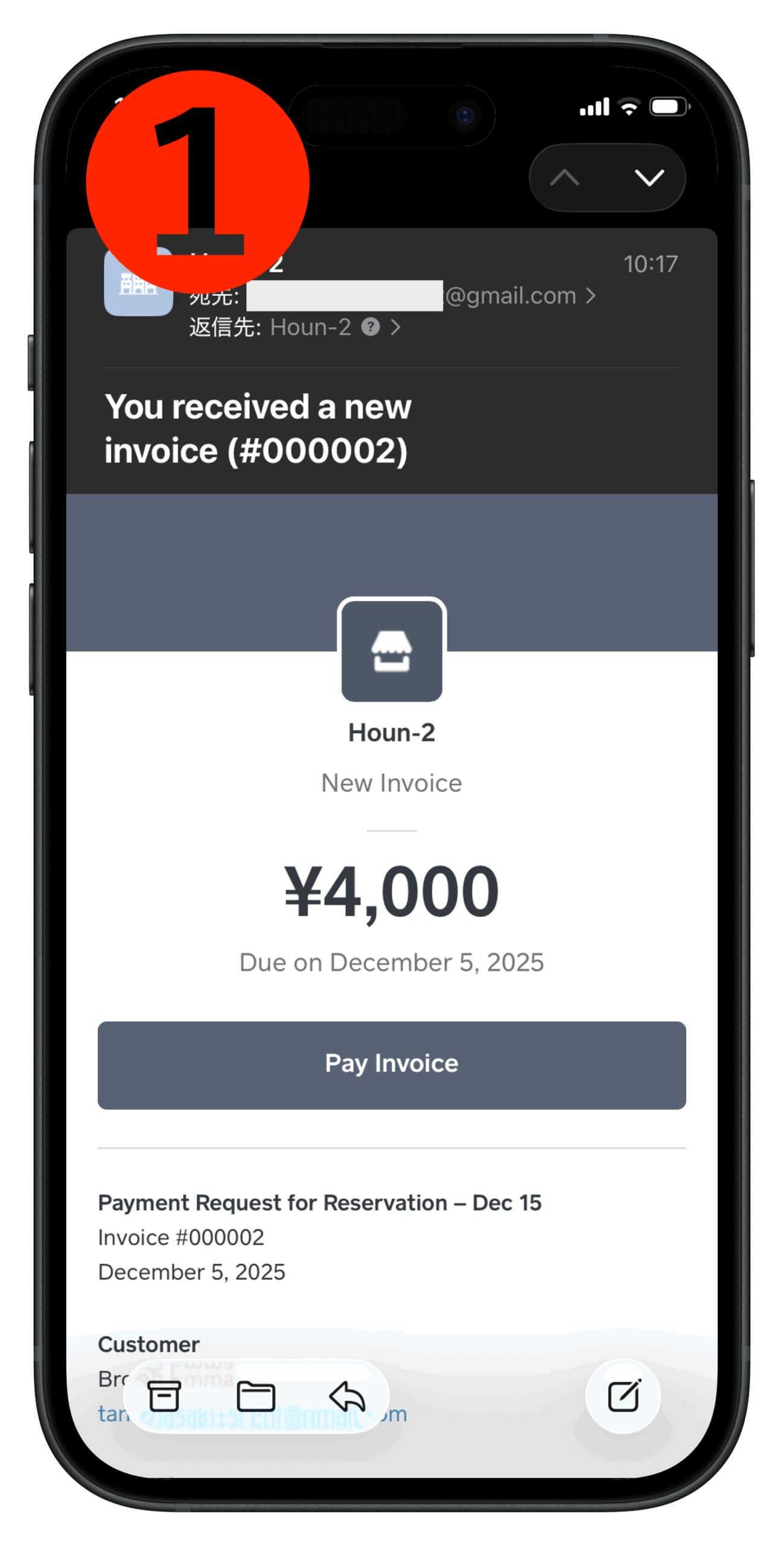Compose a new message
This screenshot has height=1546, width=784.
point(623,1396)
